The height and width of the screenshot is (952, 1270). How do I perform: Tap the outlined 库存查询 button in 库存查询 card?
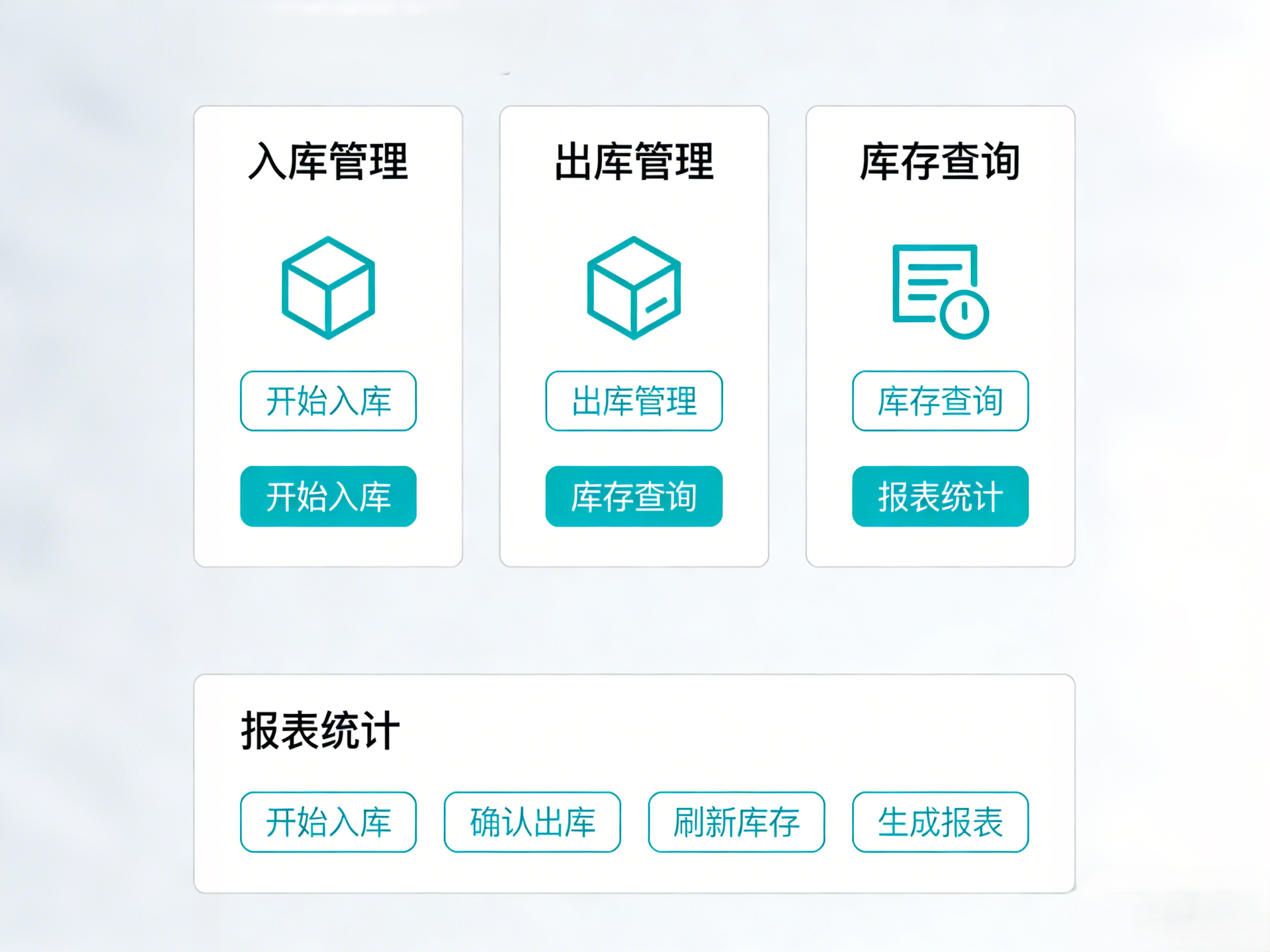tap(940, 401)
